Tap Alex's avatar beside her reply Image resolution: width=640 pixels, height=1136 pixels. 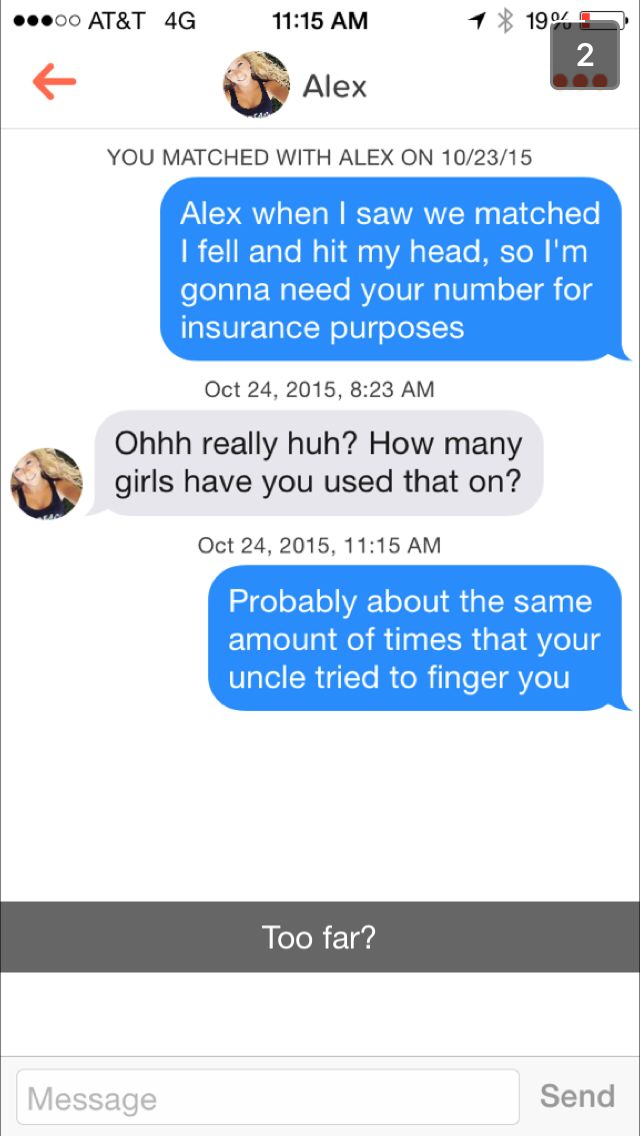pos(46,483)
